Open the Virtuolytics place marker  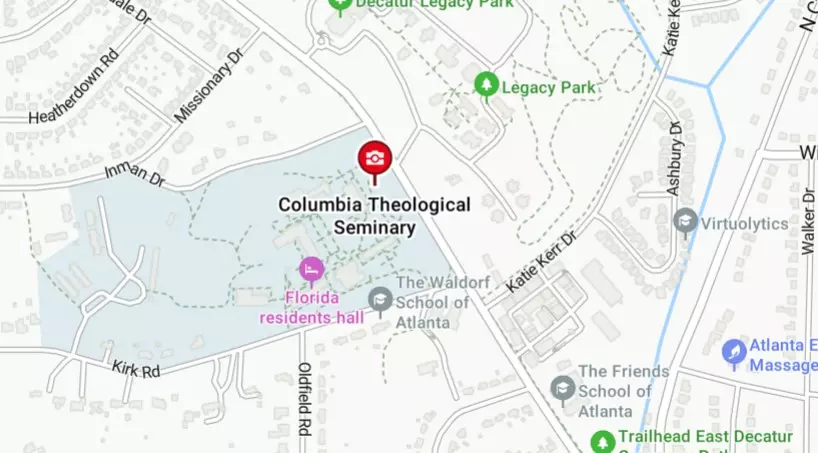(x=685, y=221)
